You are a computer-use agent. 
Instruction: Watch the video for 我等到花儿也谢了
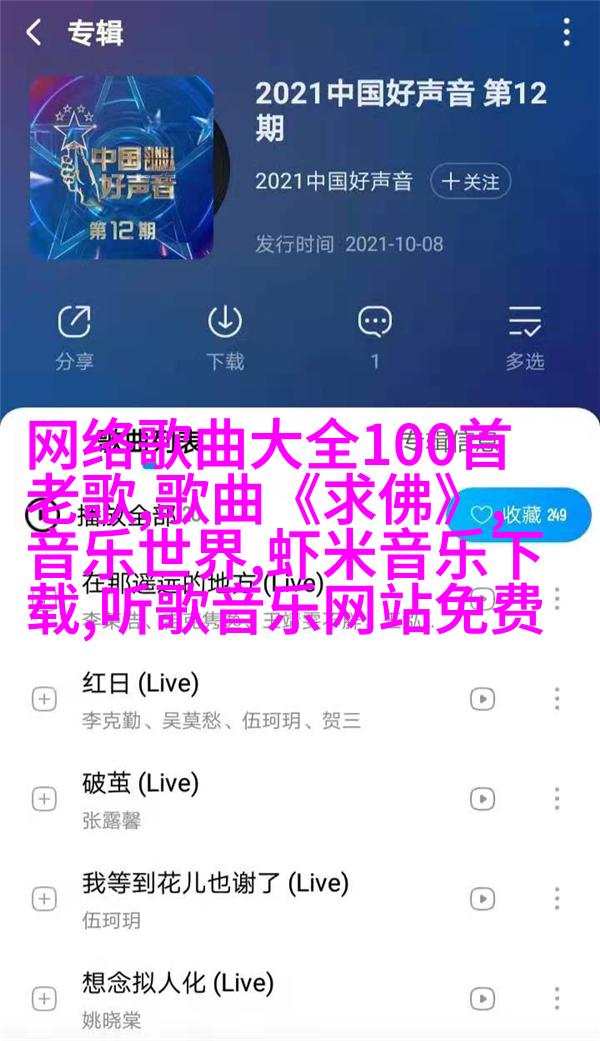point(483,900)
